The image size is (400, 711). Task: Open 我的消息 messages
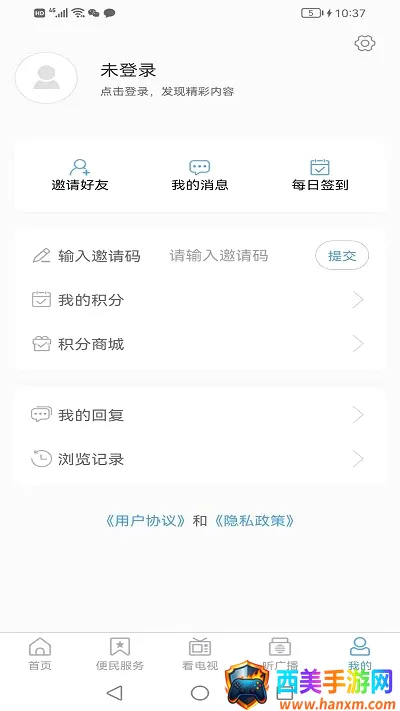point(200,174)
